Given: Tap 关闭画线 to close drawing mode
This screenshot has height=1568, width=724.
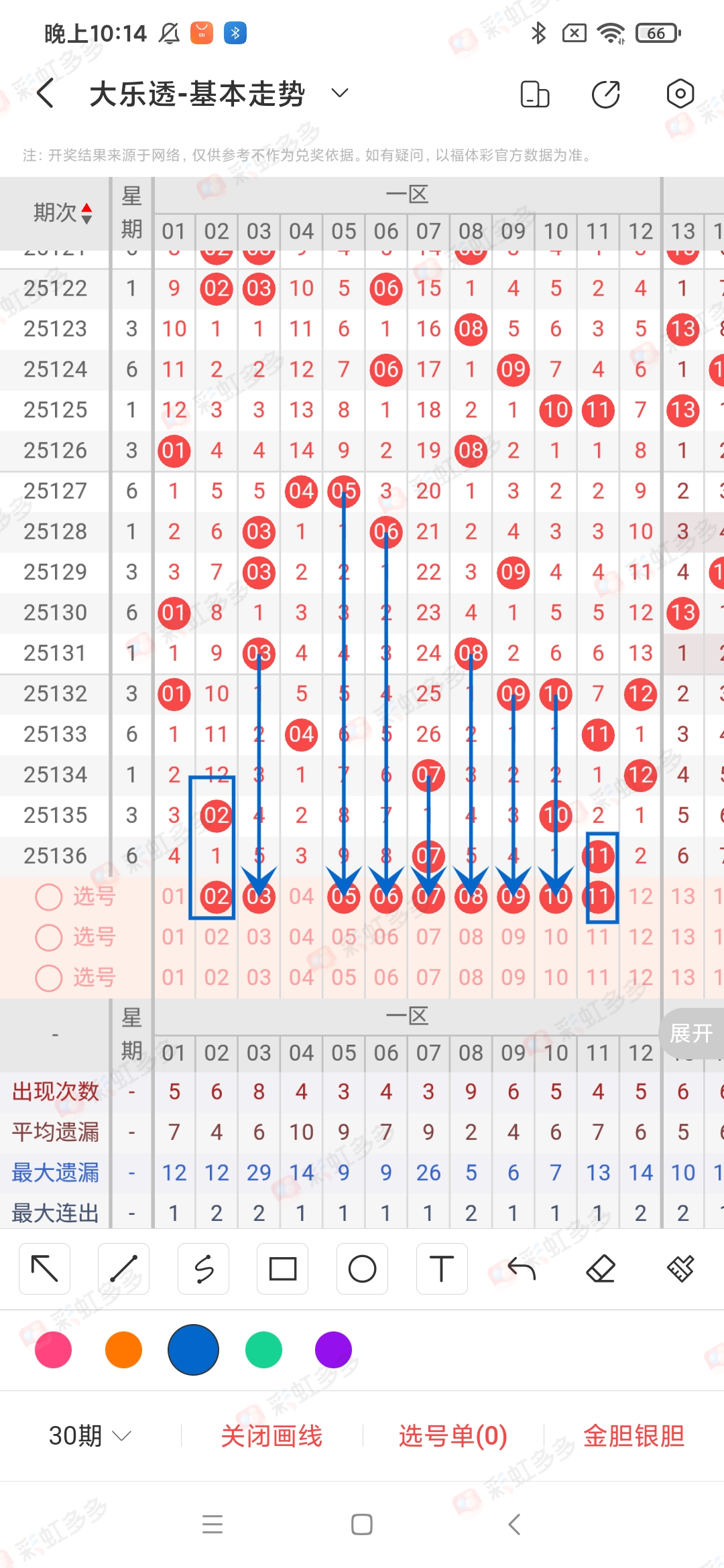Looking at the screenshot, I should click(272, 1435).
